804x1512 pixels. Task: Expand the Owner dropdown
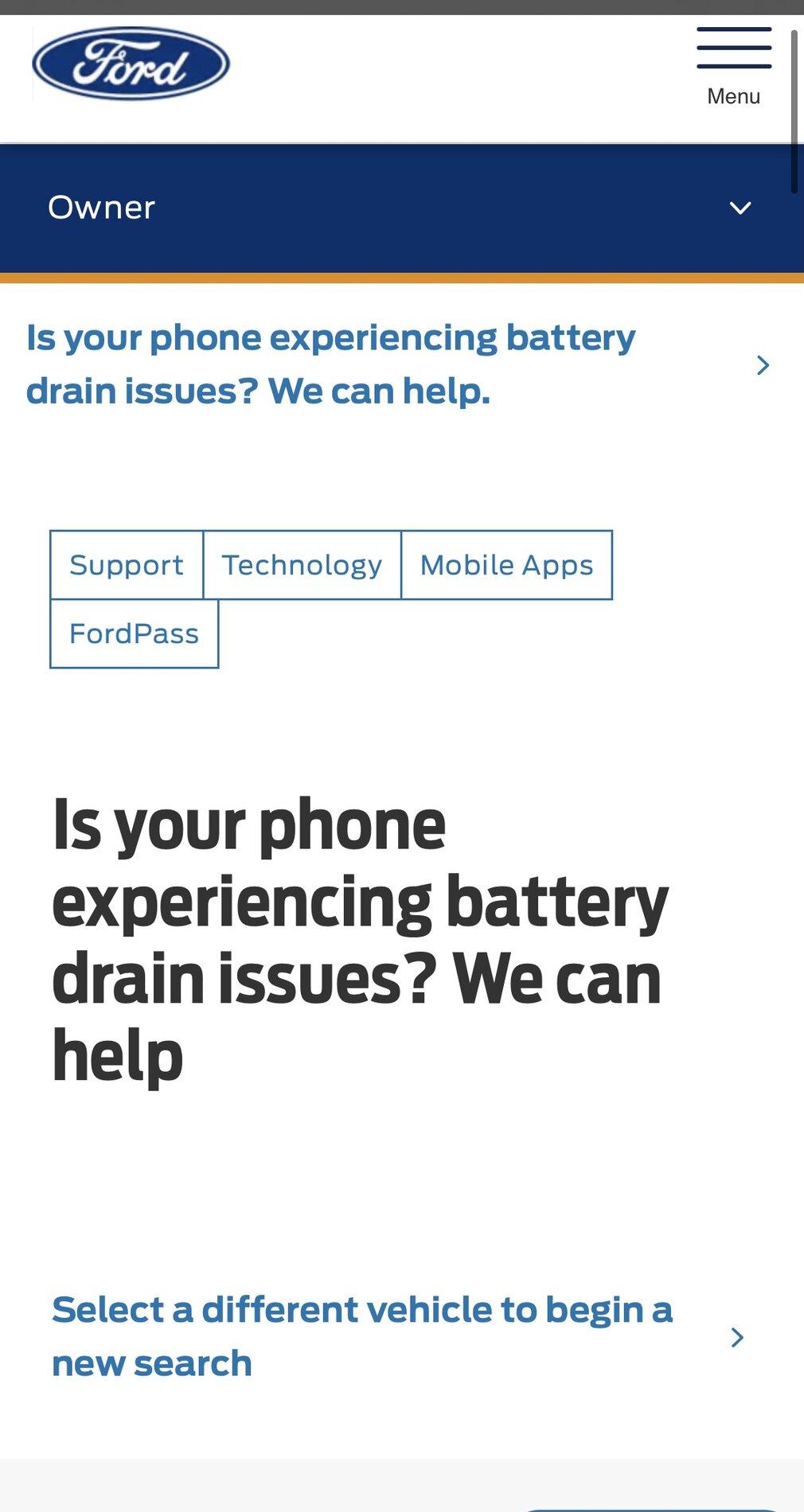click(x=740, y=208)
